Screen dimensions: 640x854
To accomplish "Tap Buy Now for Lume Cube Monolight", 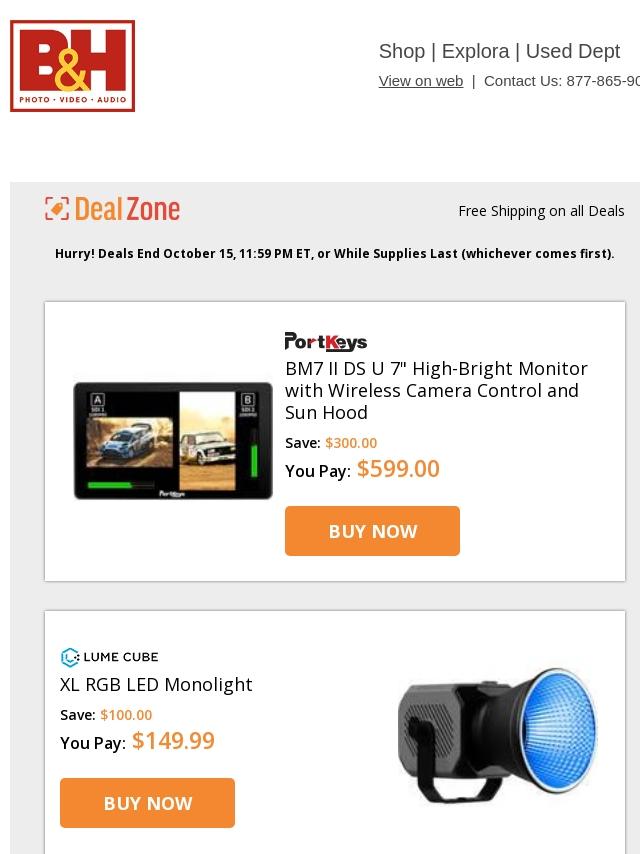I will tap(147, 803).
